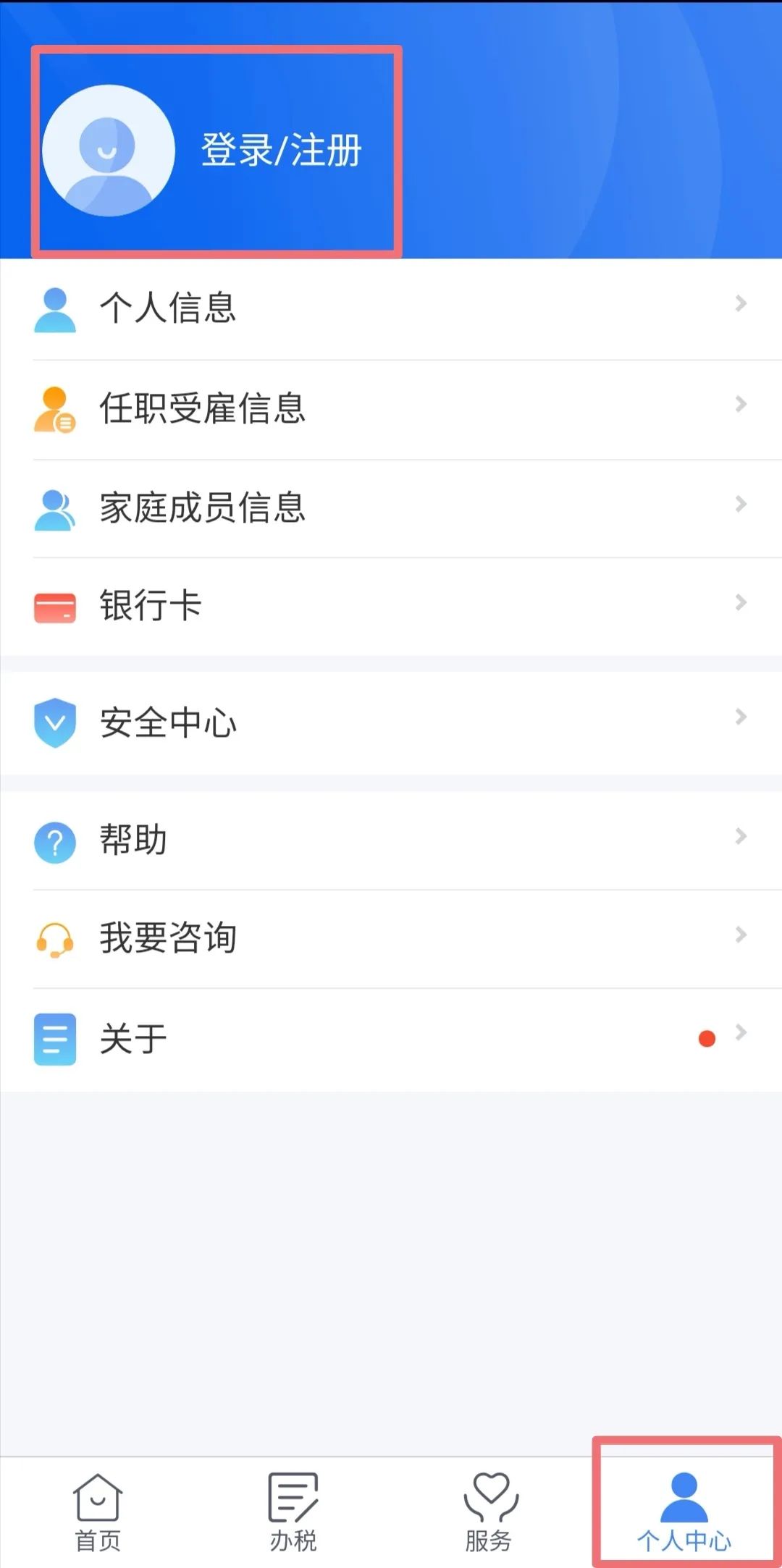Switch to the 首页 tab
The width and height of the screenshot is (782, 1568).
pyautogui.click(x=98, y=1513)
